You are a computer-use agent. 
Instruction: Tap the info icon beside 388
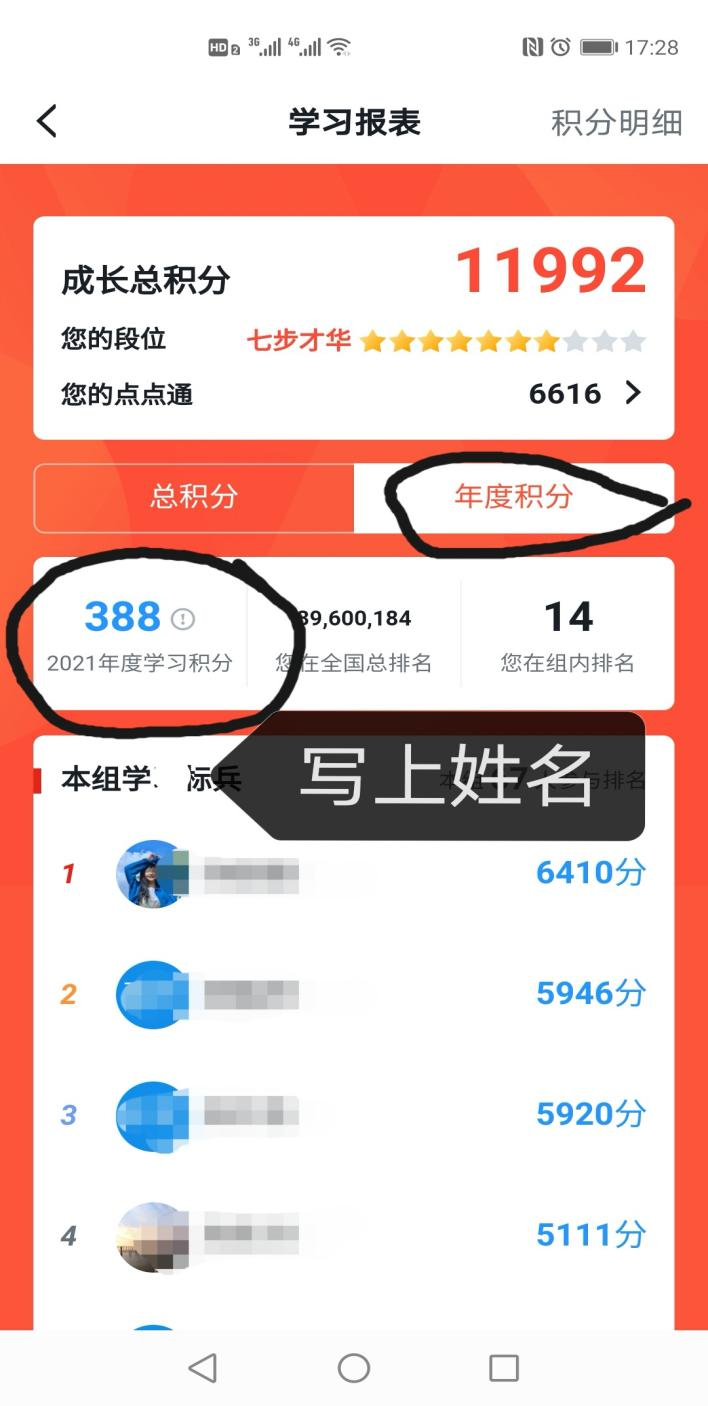tap(183, 619)
